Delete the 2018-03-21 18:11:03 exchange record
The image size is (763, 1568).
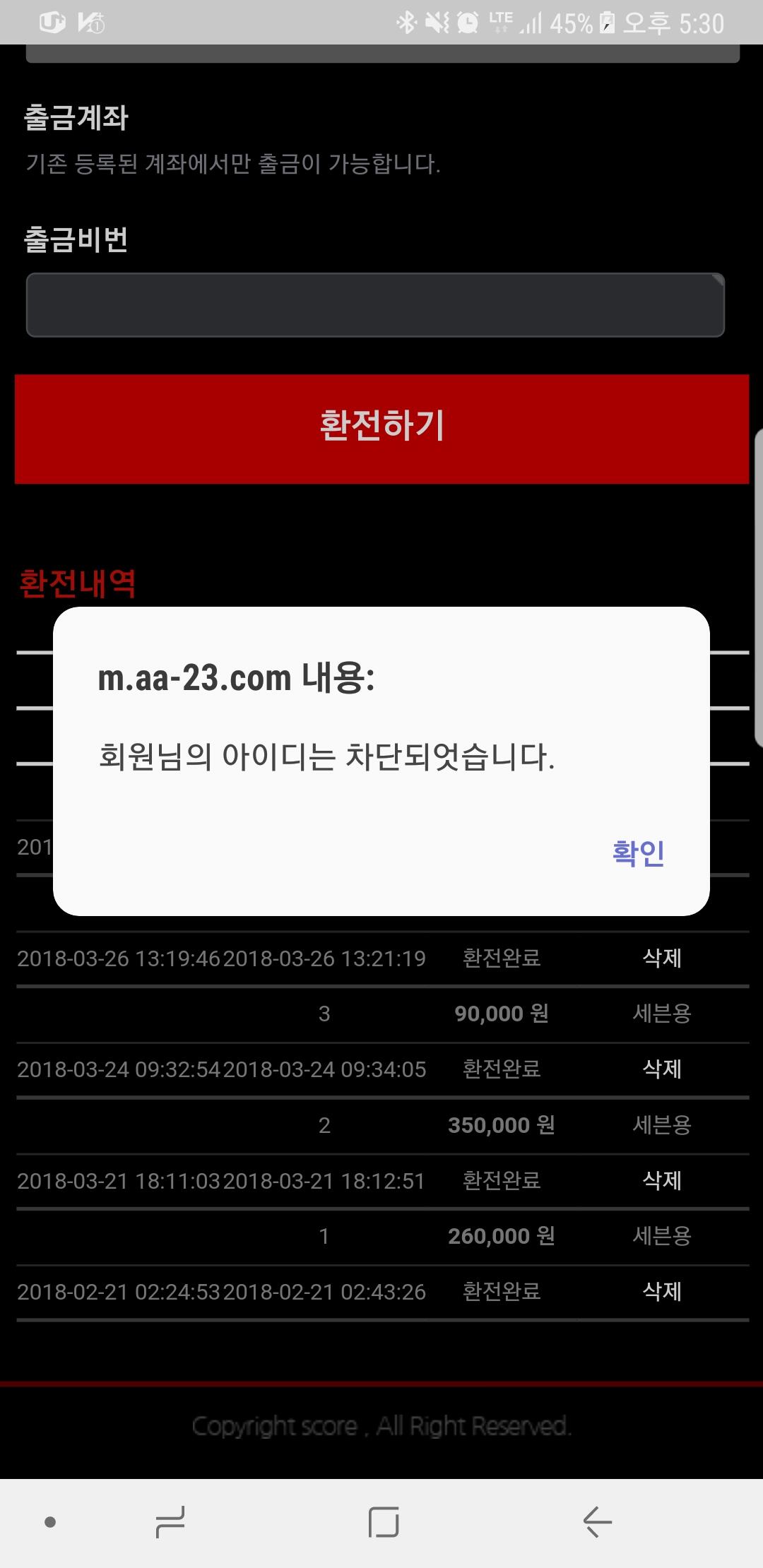click(662, 1180)
